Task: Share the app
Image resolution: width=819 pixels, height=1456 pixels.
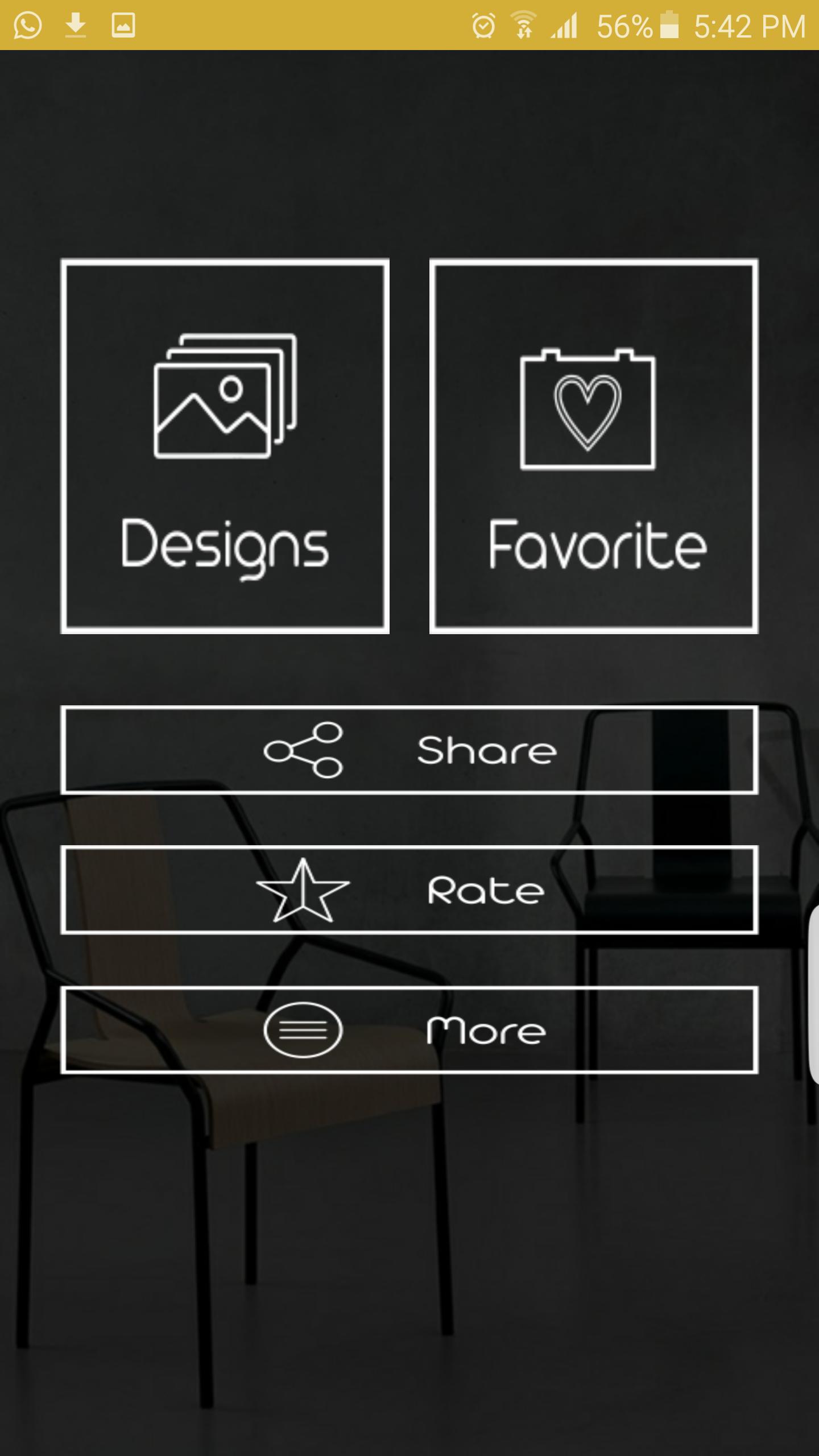Action: coord(409,750)
